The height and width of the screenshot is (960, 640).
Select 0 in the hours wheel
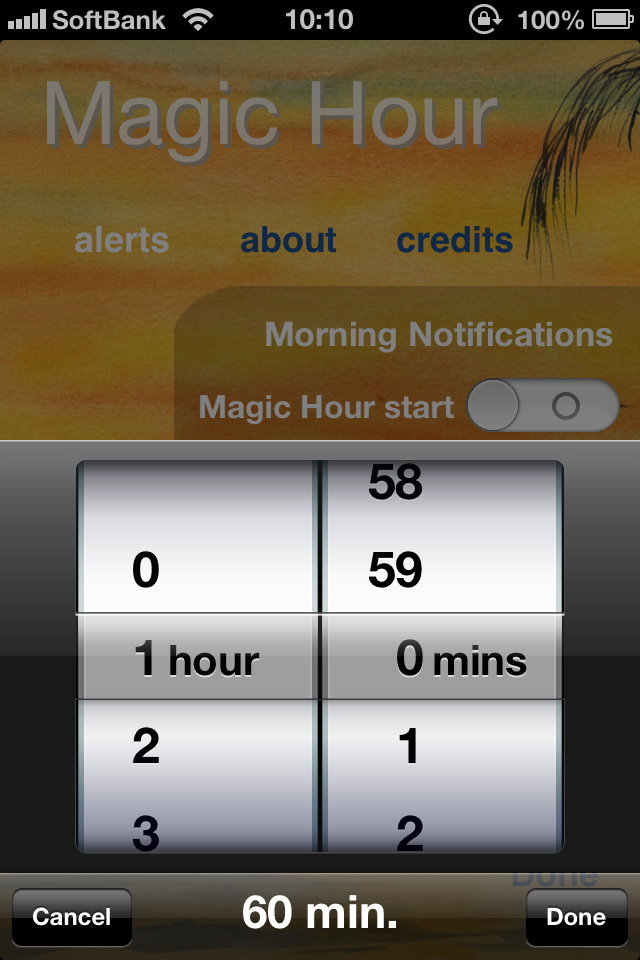[146, 571]
